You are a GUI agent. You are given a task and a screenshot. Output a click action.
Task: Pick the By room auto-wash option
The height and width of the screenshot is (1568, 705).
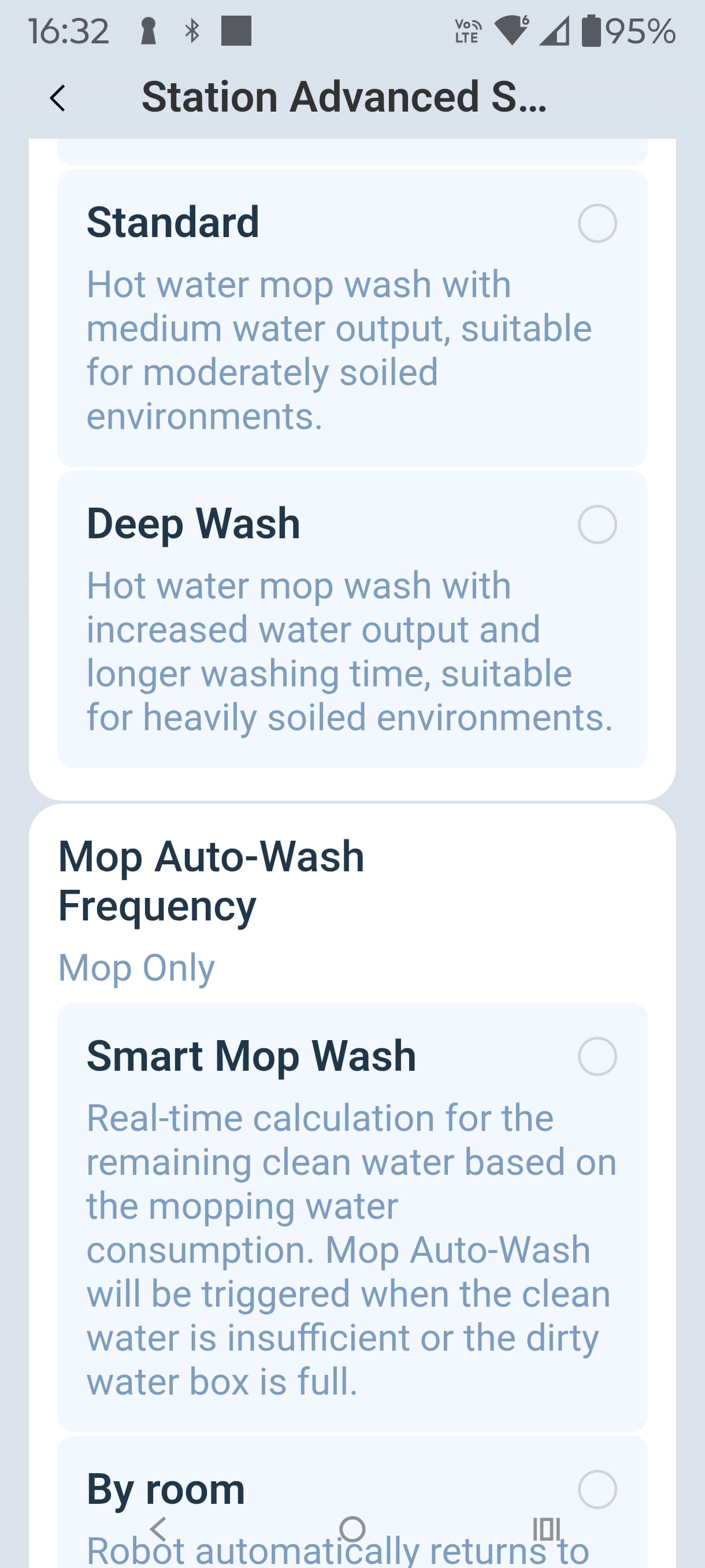[x=597, y=1489]
